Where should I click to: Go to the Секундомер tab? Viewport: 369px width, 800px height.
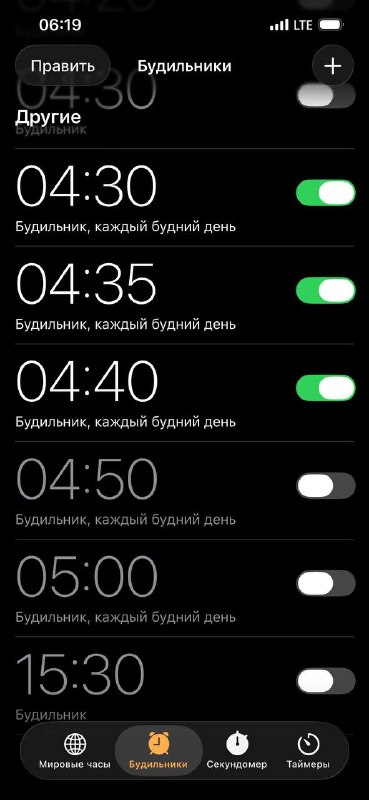pos(236,751)
